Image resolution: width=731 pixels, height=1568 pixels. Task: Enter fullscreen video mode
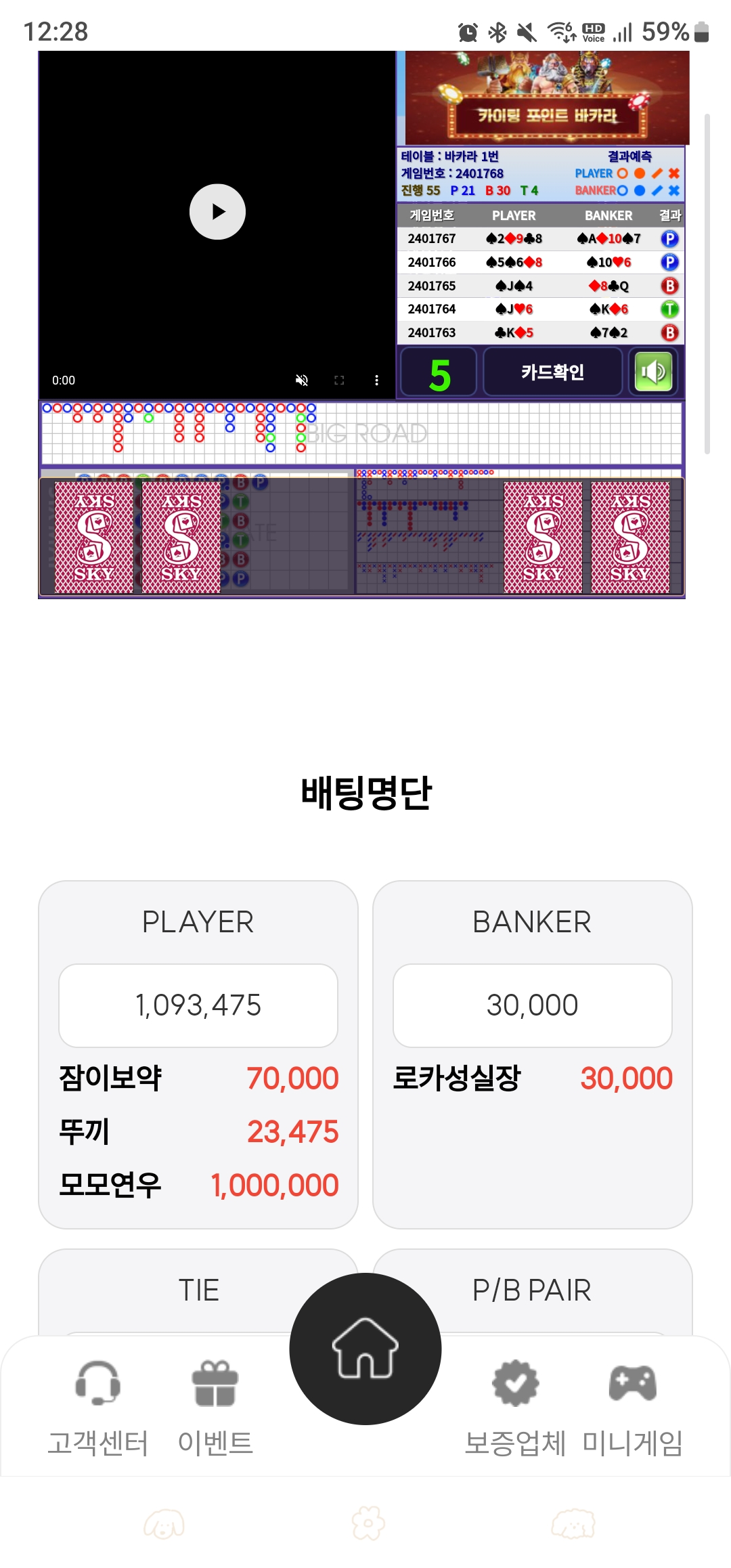coord(339,380)
